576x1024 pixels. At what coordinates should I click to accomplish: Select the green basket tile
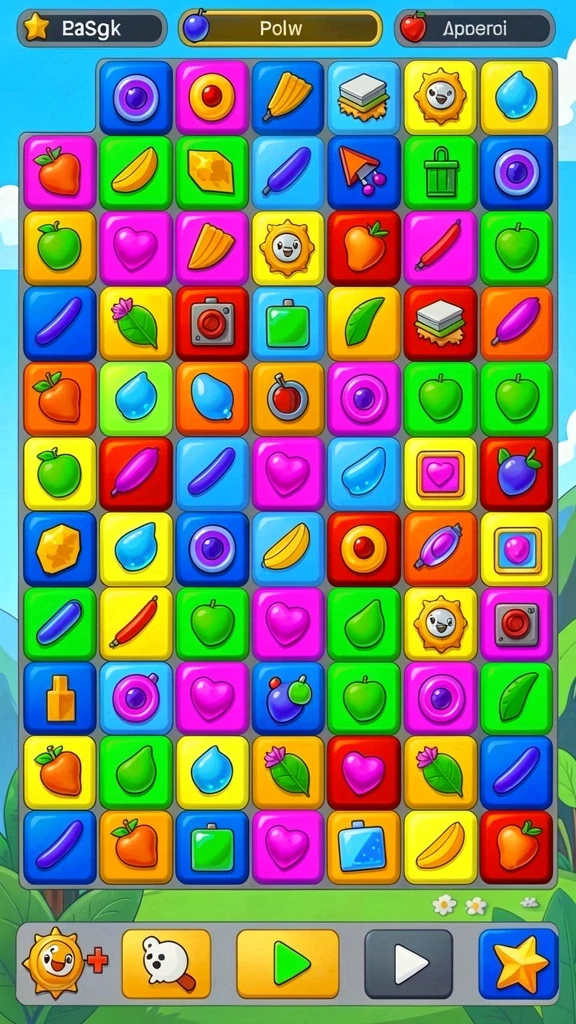(440, 172)
